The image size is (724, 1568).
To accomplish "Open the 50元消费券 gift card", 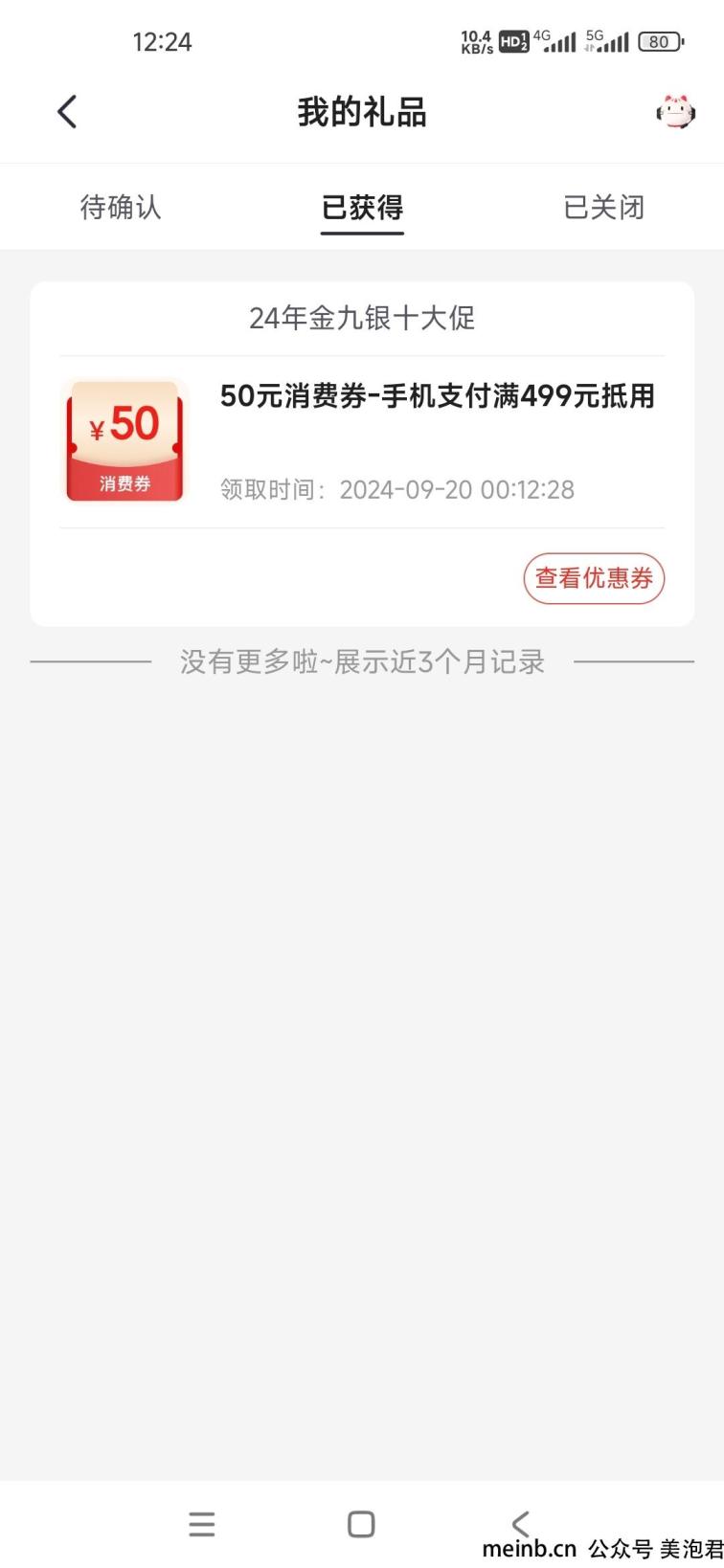I will coord(362,441).
